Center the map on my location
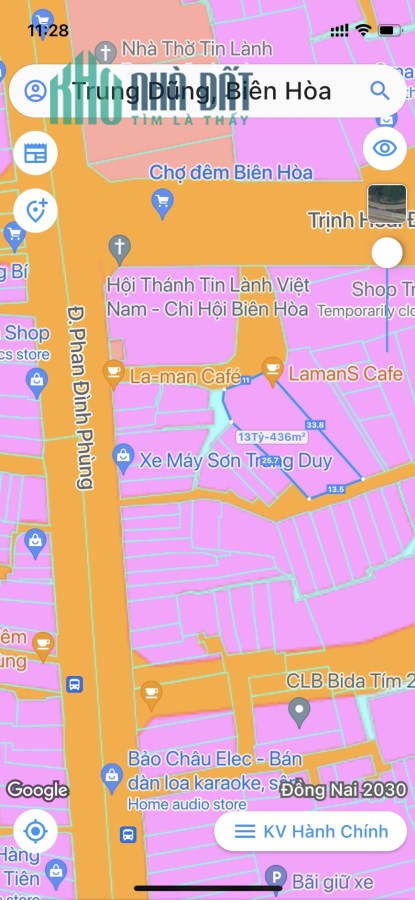The image size is (415, 900). [x=36, y=831]
